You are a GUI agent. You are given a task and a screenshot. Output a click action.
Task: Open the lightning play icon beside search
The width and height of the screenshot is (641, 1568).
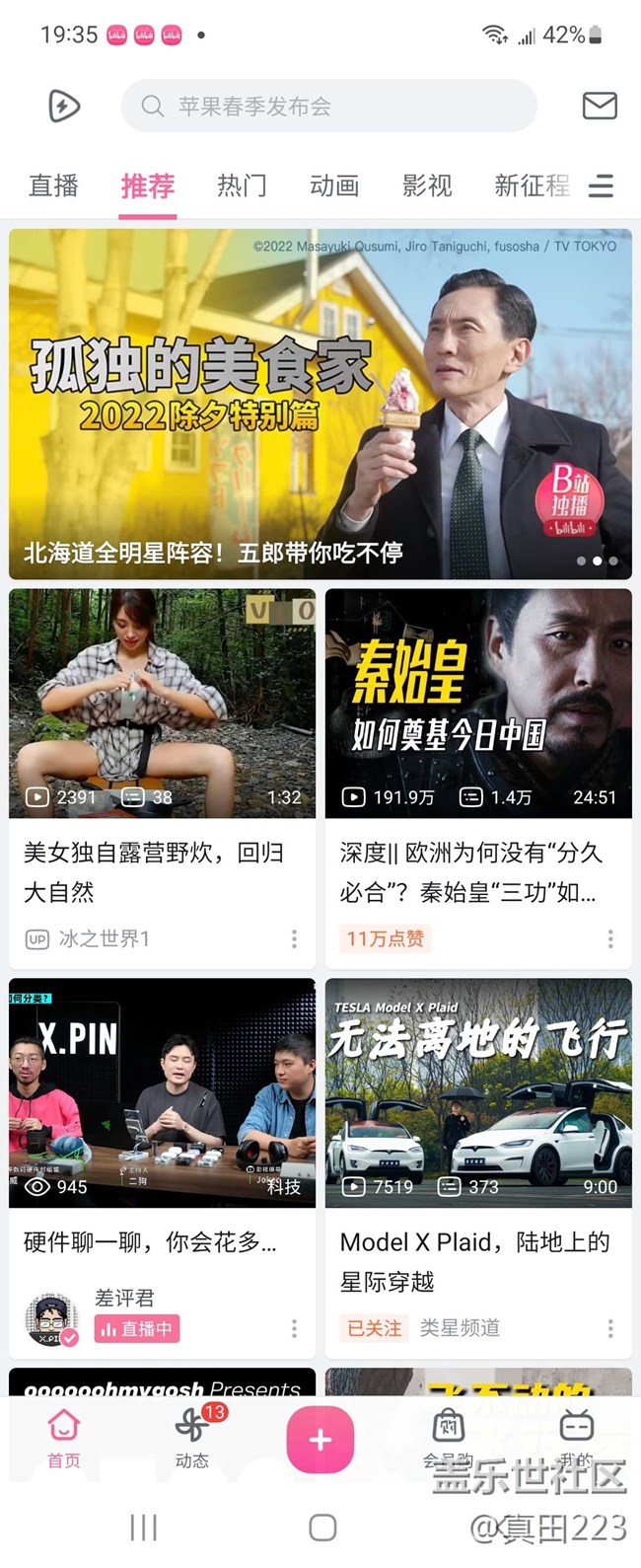pyautogui.click(x=64, y=106)
